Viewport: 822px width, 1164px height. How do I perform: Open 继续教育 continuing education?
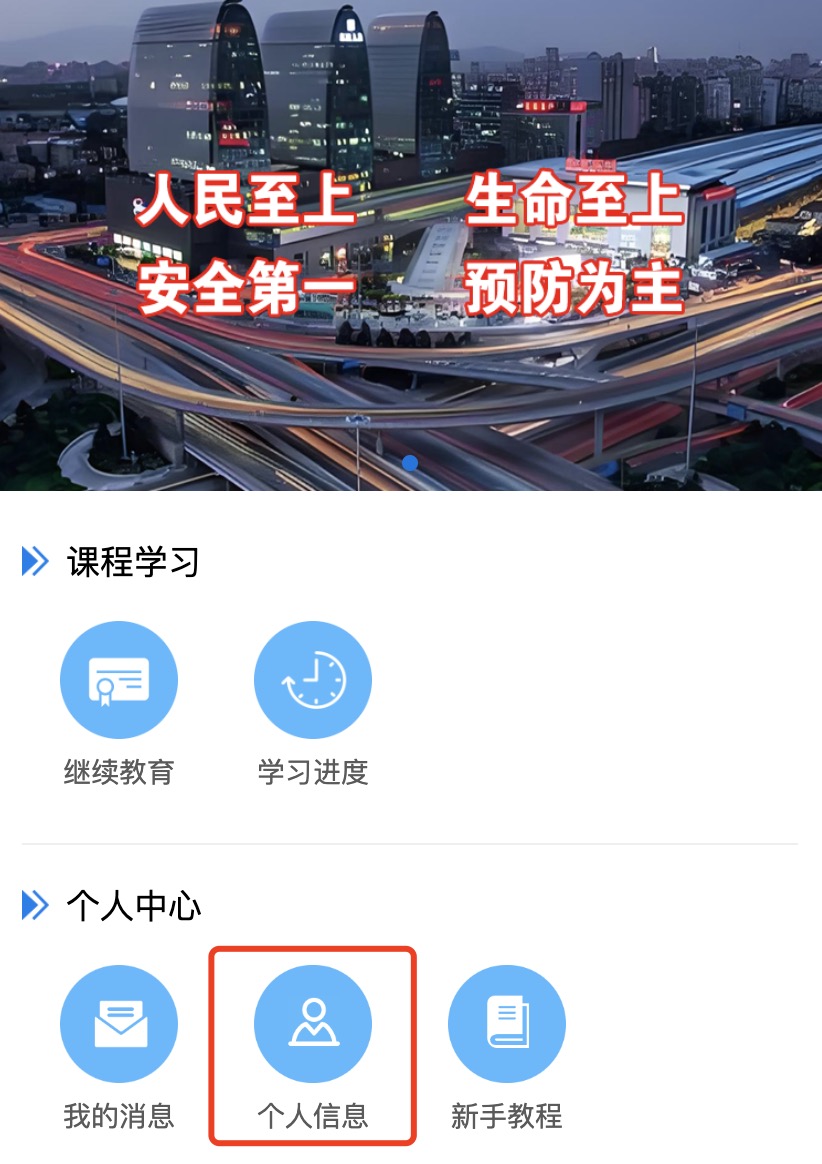point(119,680)
